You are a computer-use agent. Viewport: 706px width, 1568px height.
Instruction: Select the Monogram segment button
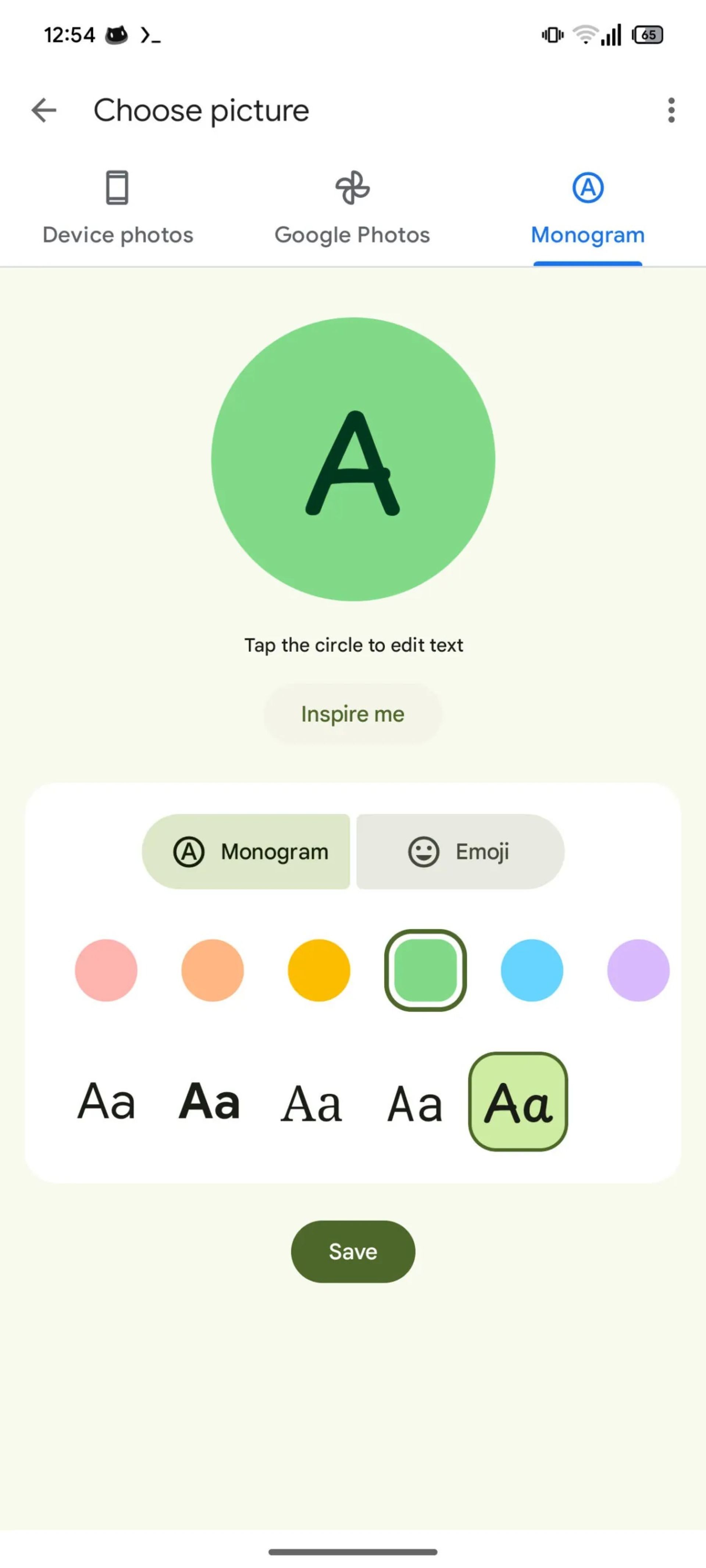246,851
